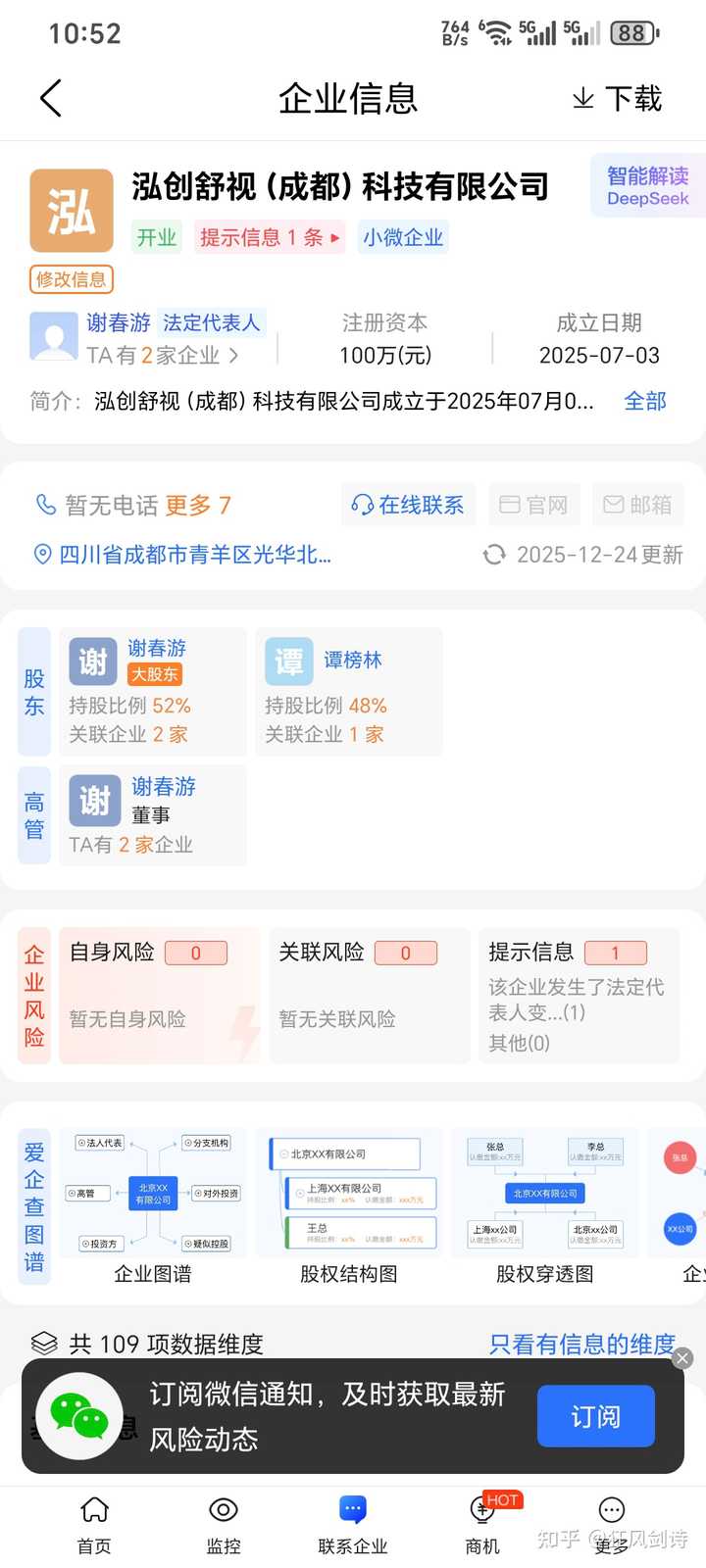View the 股权穿透图 diagram
This screenshot has height=1568, width=706.
coord(544,1205)
